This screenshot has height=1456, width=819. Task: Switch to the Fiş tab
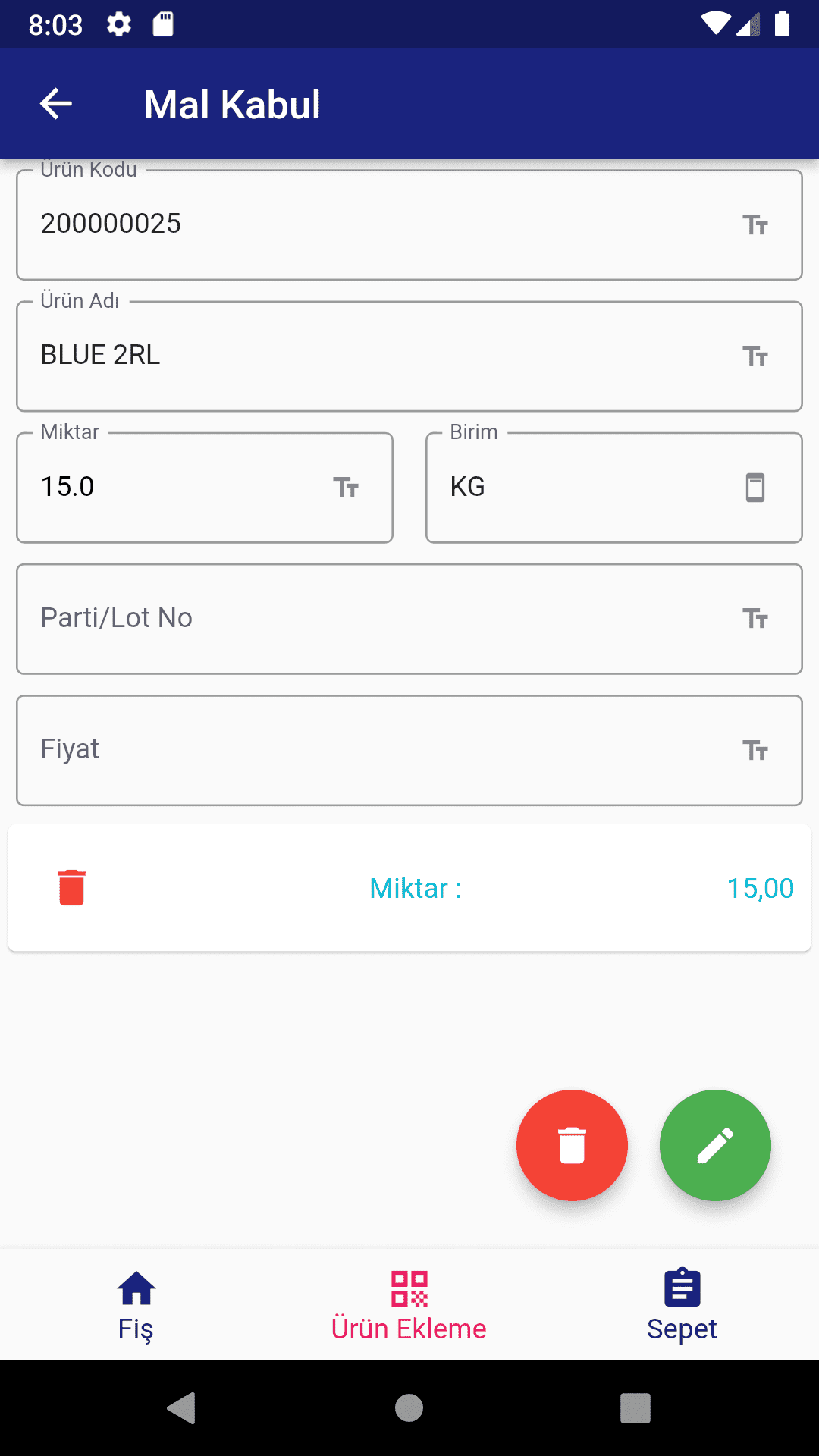point(136,1306)
